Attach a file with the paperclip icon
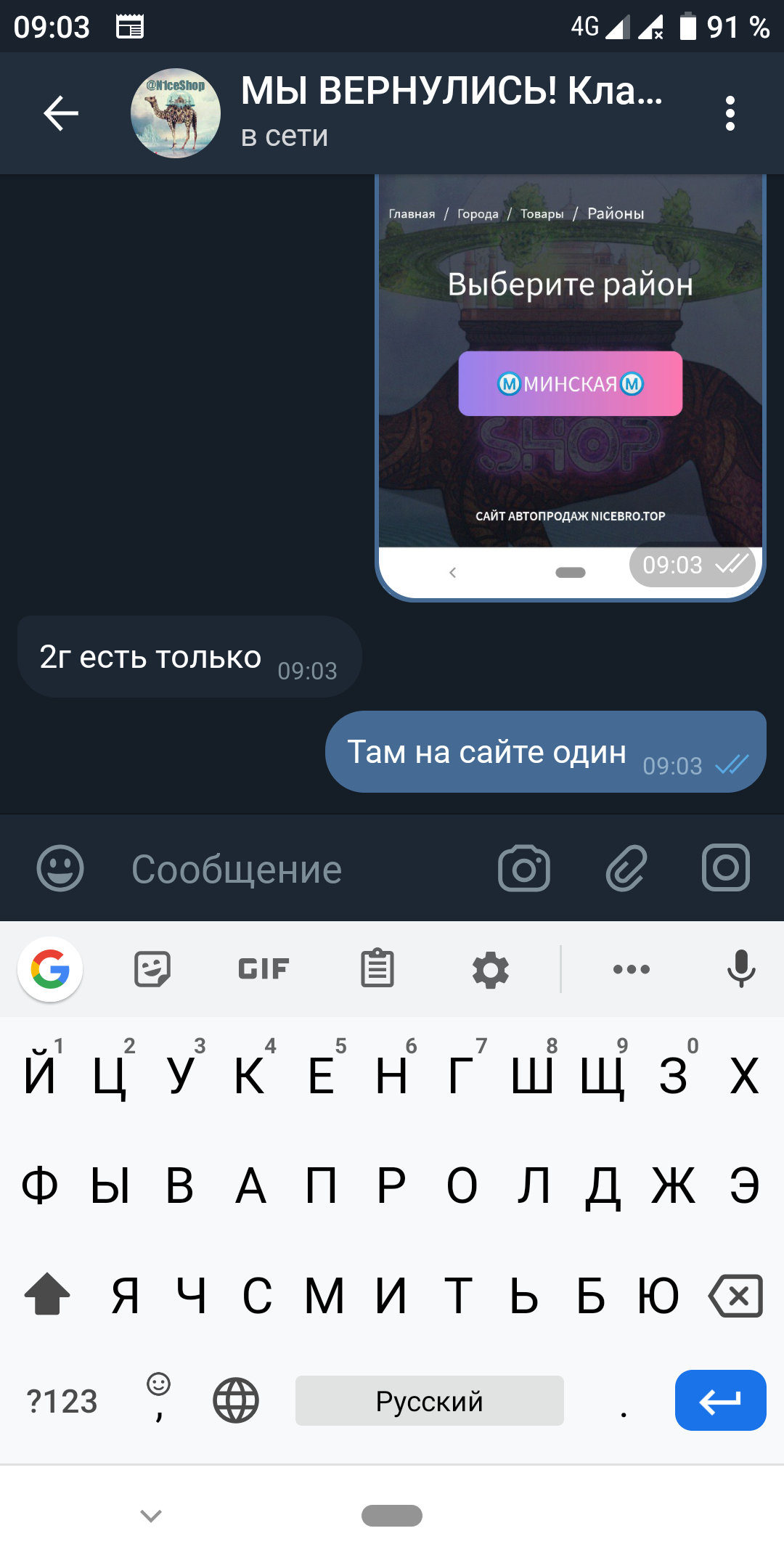The image size is (784, 1568). 626,868
